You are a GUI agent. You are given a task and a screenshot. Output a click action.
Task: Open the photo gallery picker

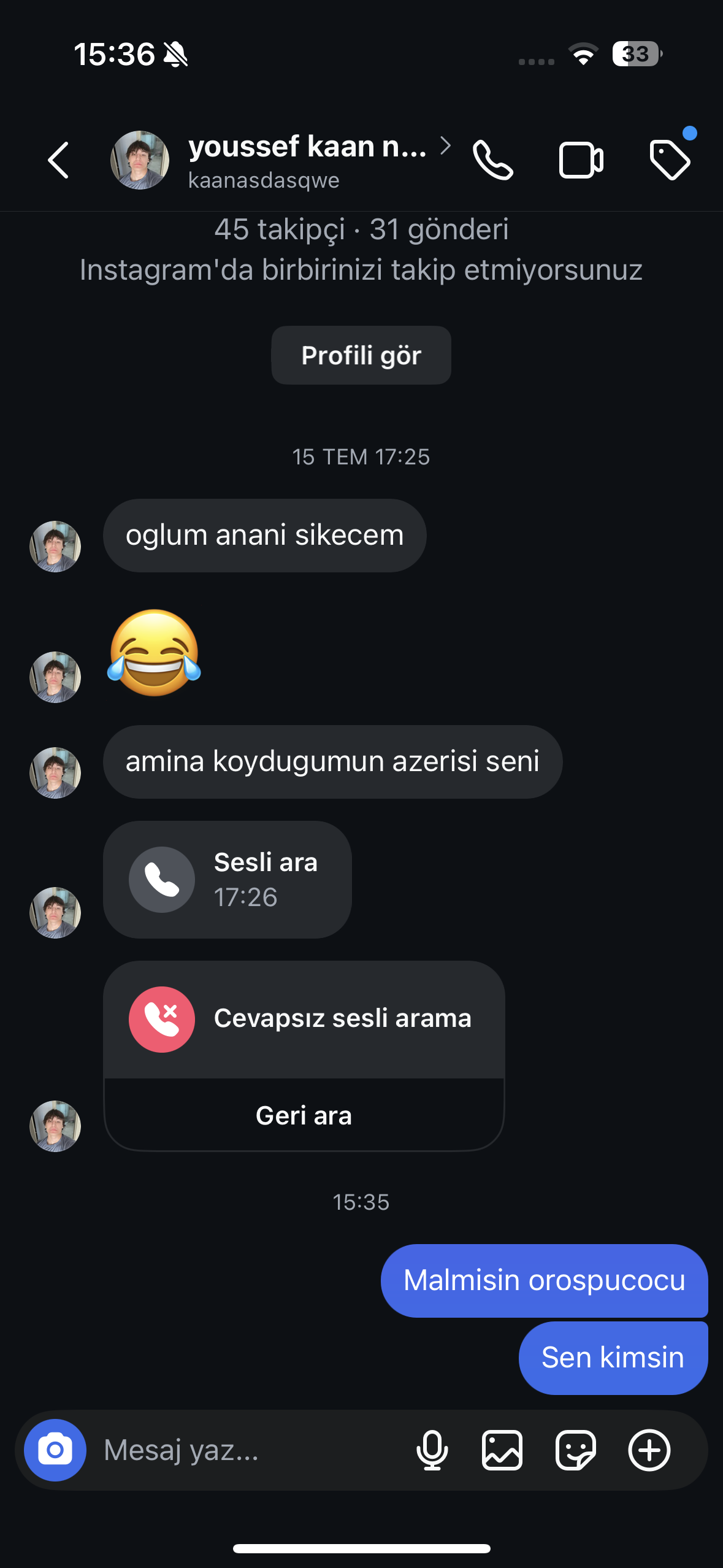point(502,1450)
